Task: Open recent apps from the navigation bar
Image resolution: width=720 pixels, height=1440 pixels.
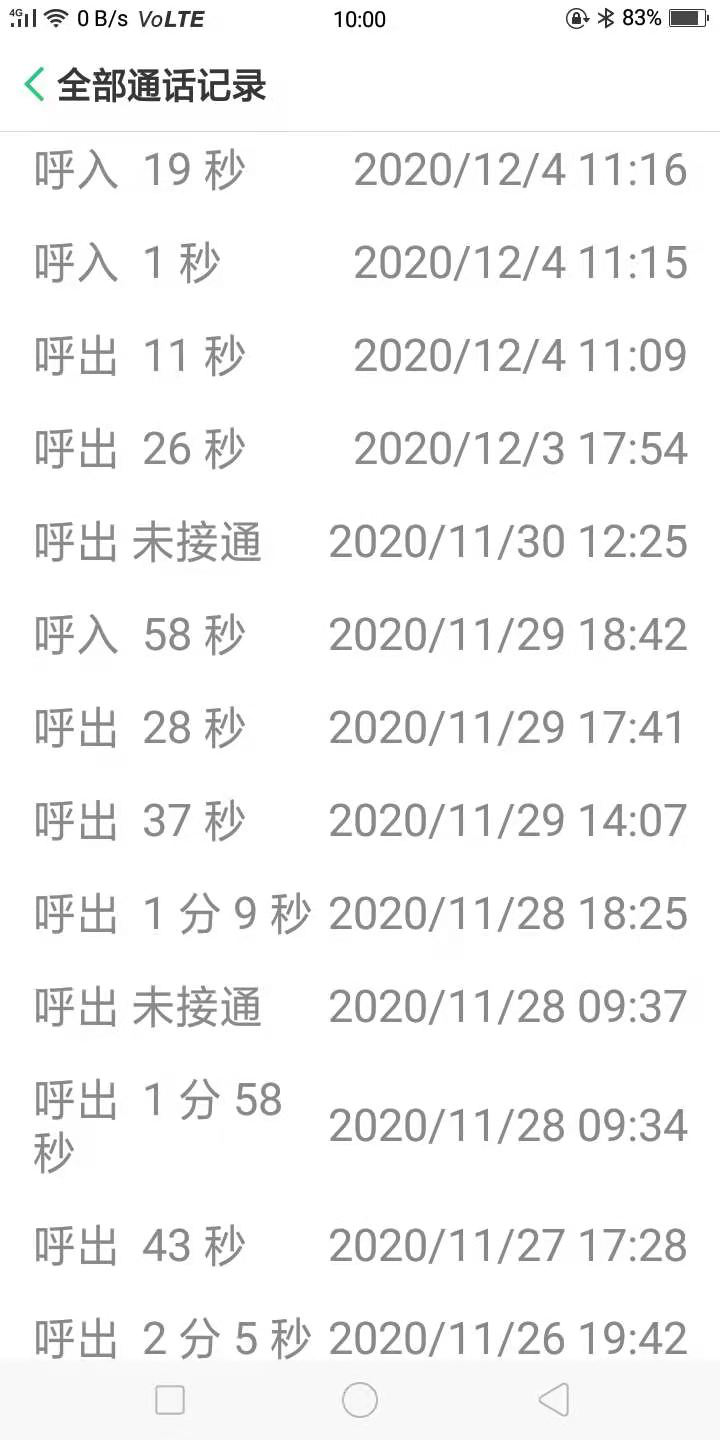Action: click(170, 1400)
